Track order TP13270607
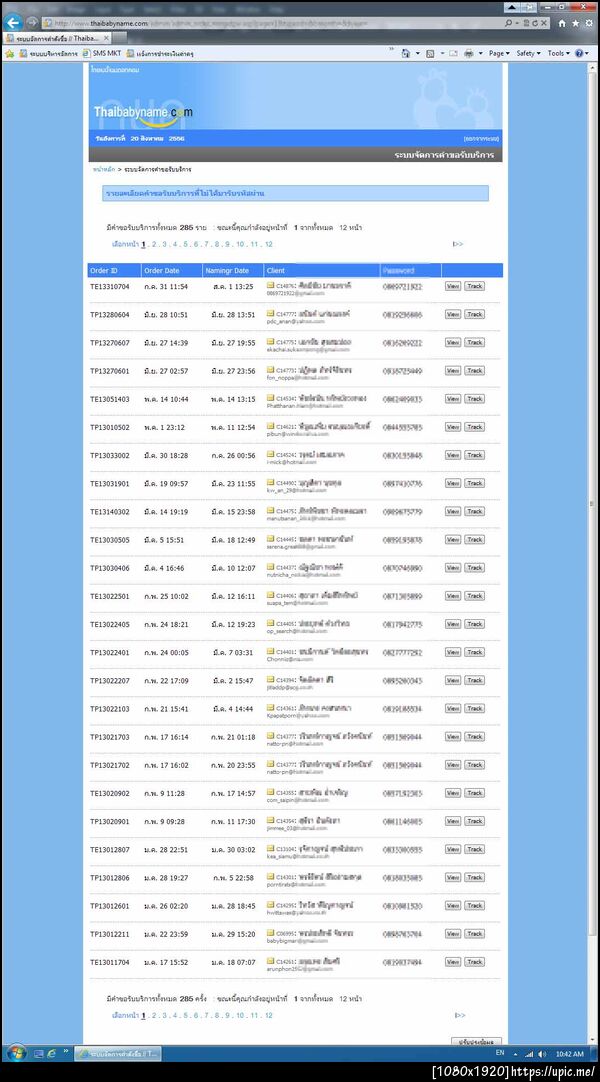Screen dimensions: 600x1082 point(475,342)
